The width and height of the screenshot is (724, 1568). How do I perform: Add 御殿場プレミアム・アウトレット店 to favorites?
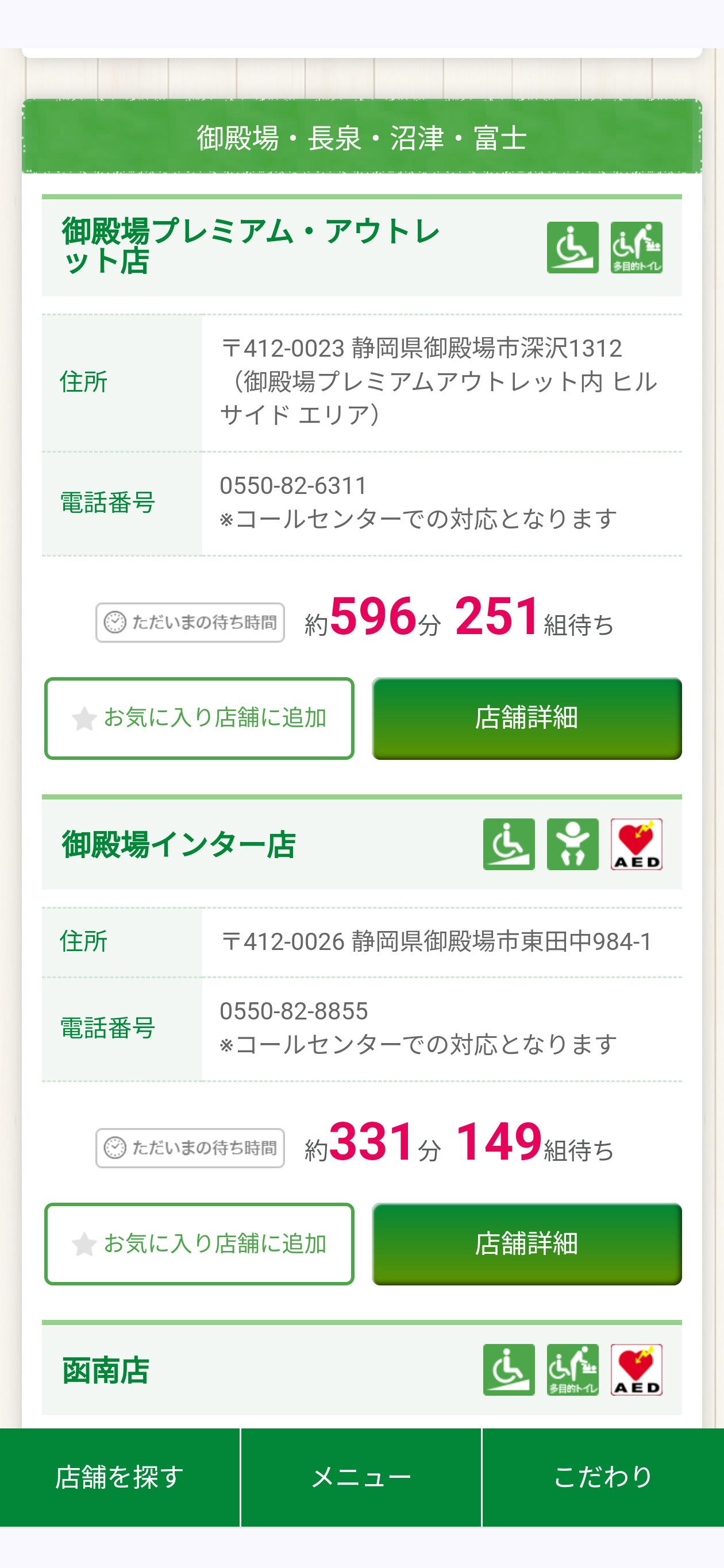[x=199, y=719]
